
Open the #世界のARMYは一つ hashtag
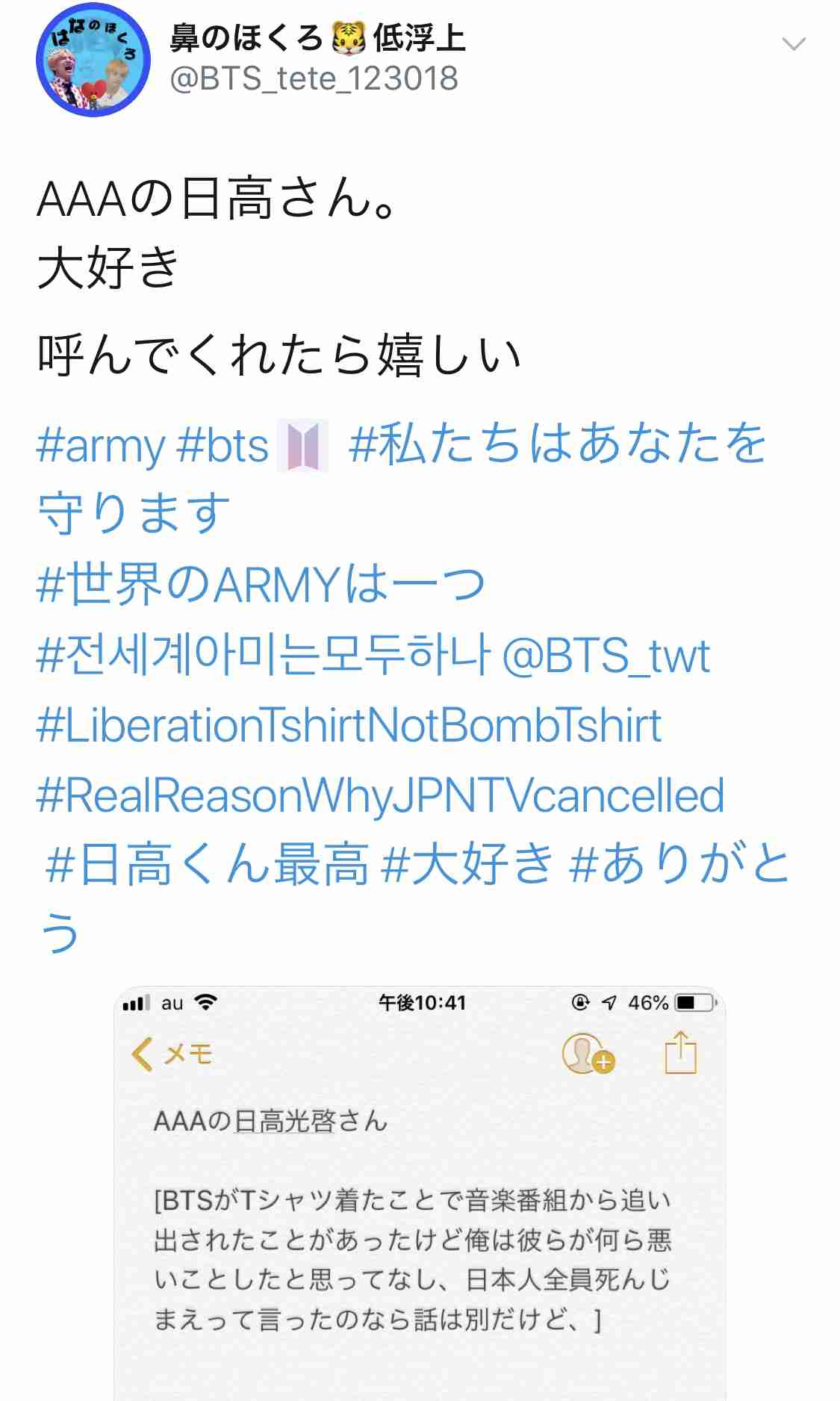pyautogui.click(x=261, y=585)
